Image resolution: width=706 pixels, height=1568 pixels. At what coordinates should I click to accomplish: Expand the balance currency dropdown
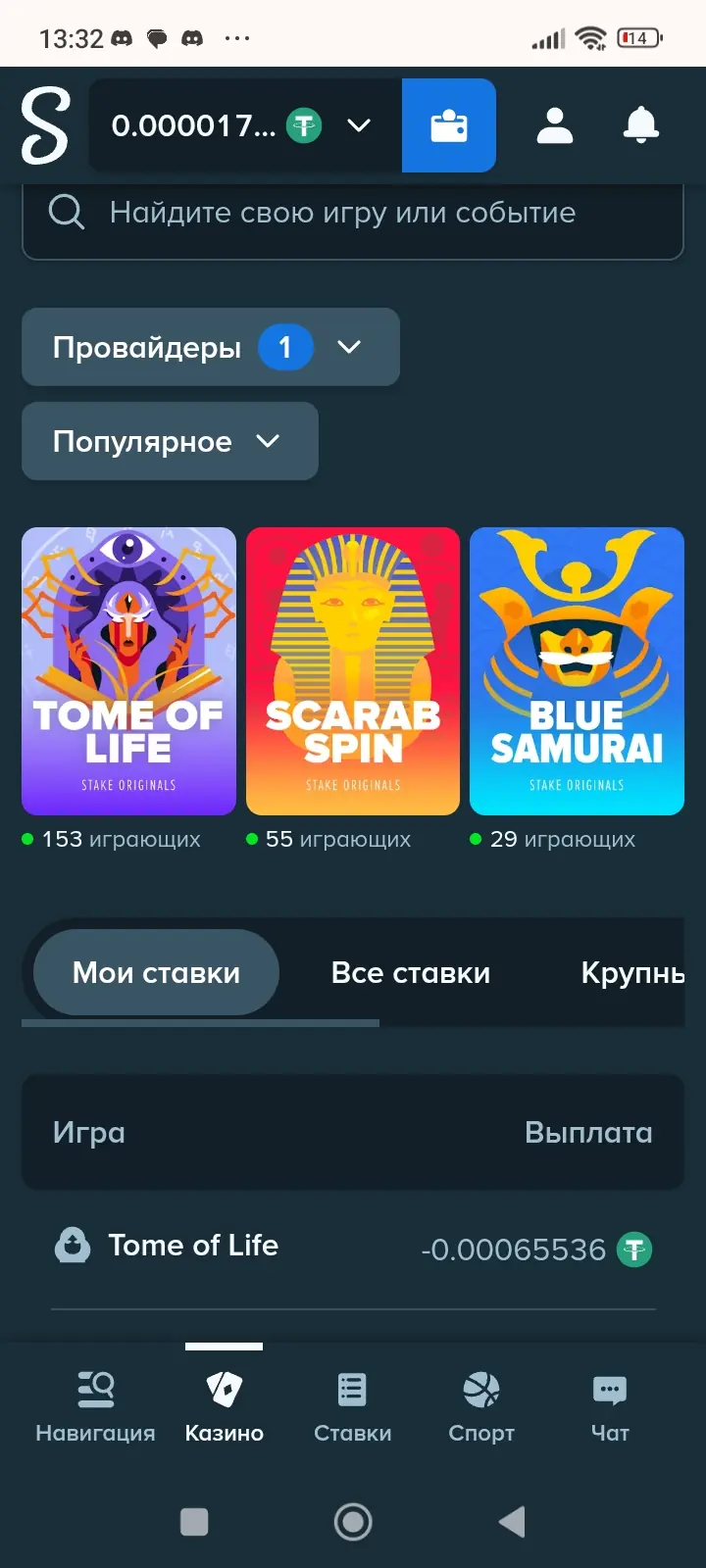(359, 125)
